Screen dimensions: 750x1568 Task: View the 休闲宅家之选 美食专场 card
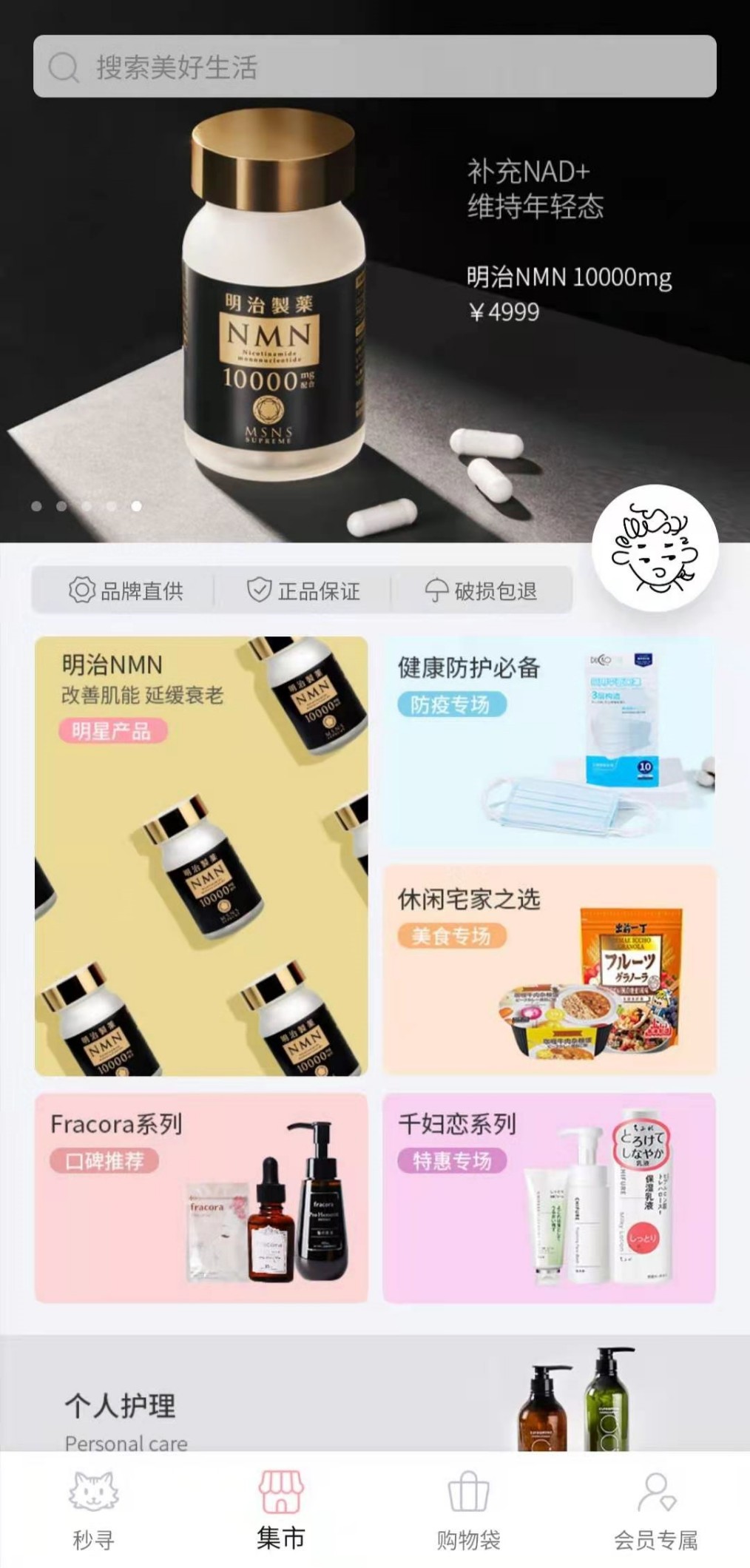coord(549,969)
